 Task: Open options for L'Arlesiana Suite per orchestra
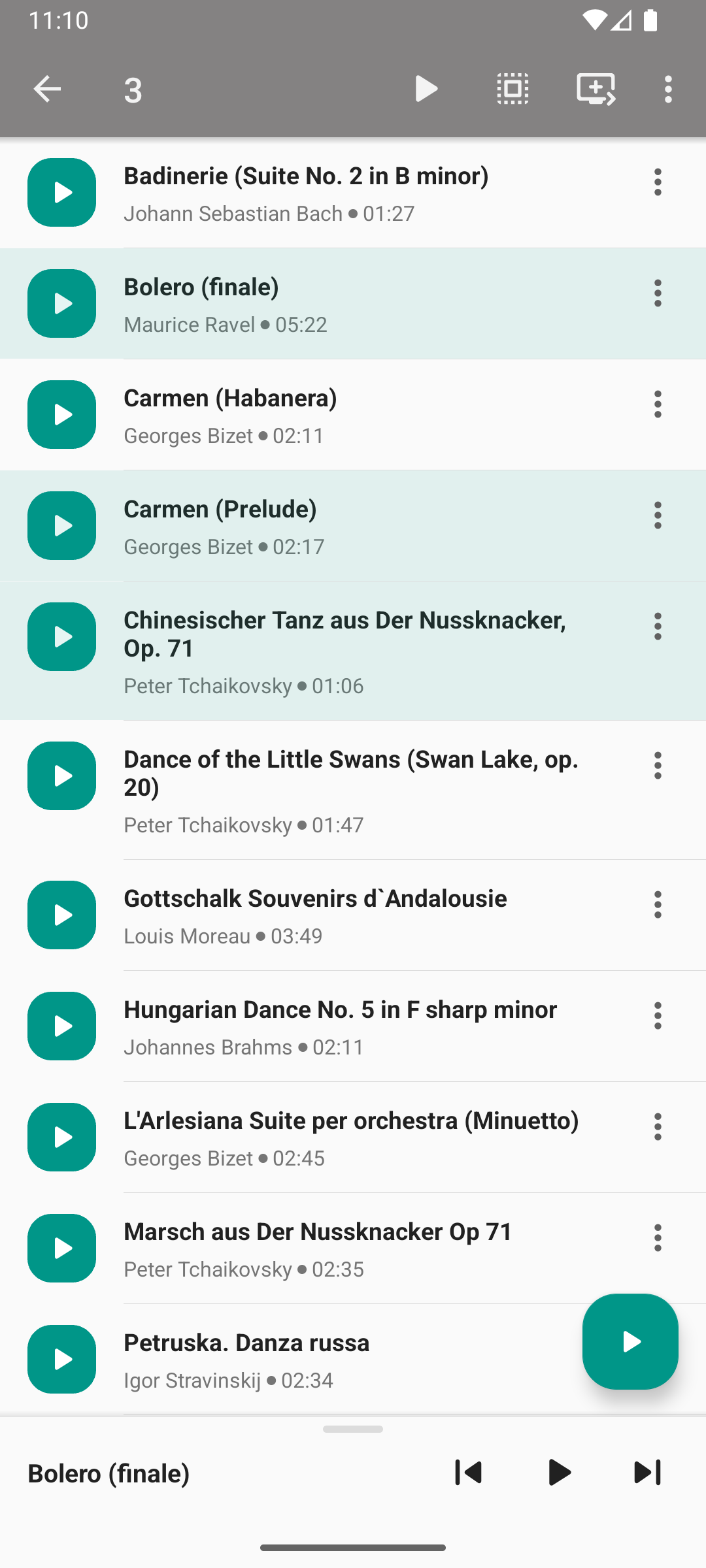click(658, 1127)
